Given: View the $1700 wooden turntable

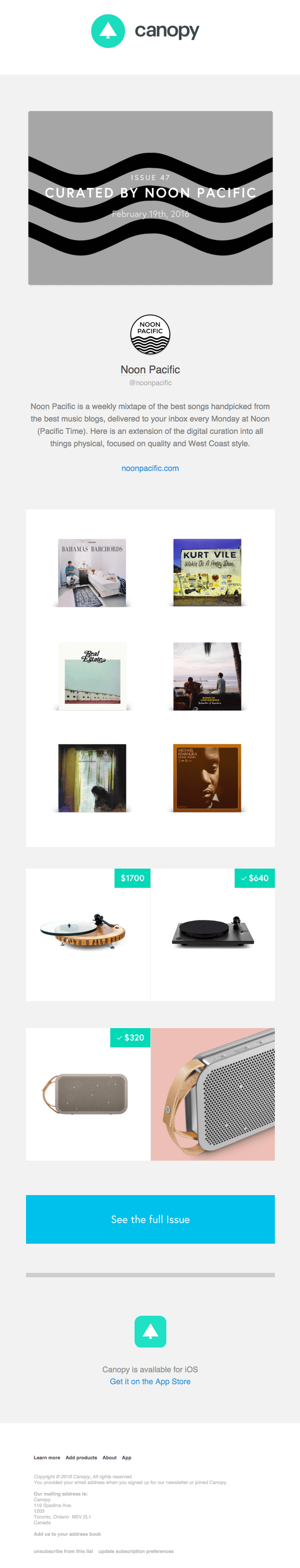Looking at the screenshot, I should pos(87,934).
